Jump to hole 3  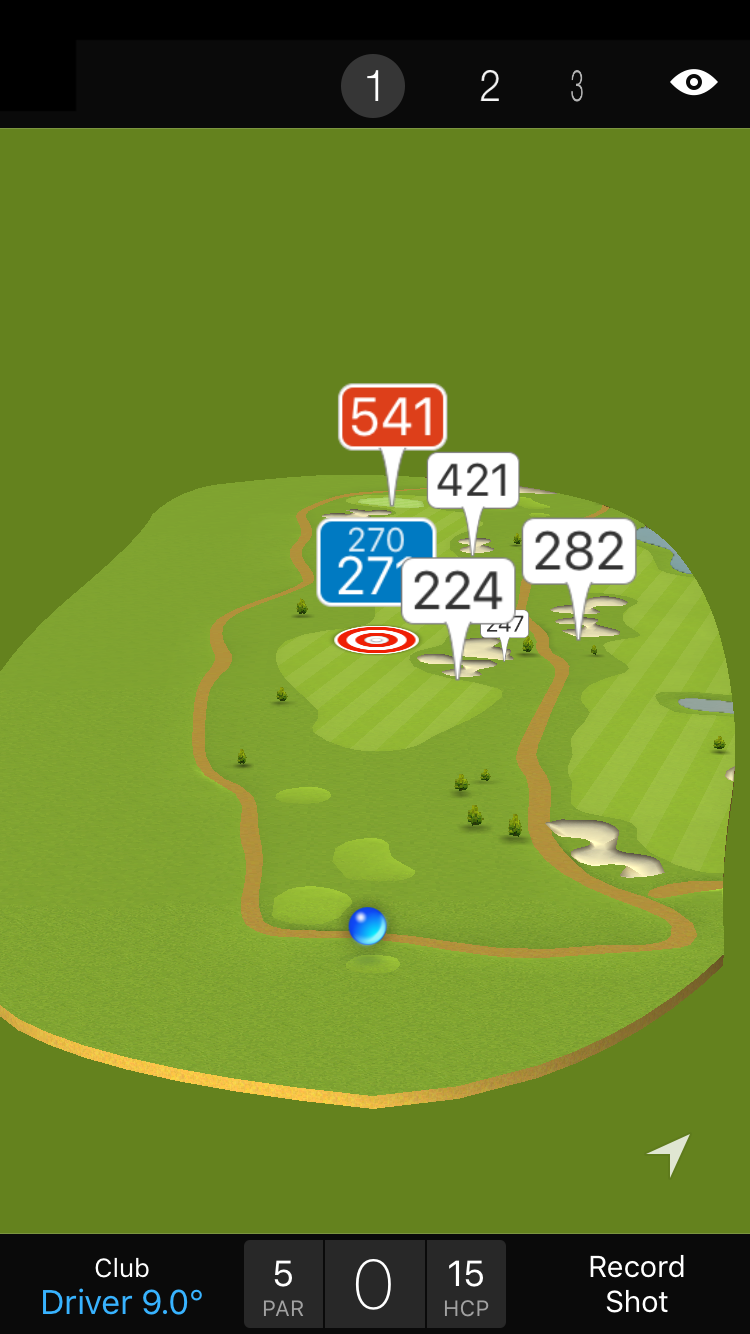point(577,86)
